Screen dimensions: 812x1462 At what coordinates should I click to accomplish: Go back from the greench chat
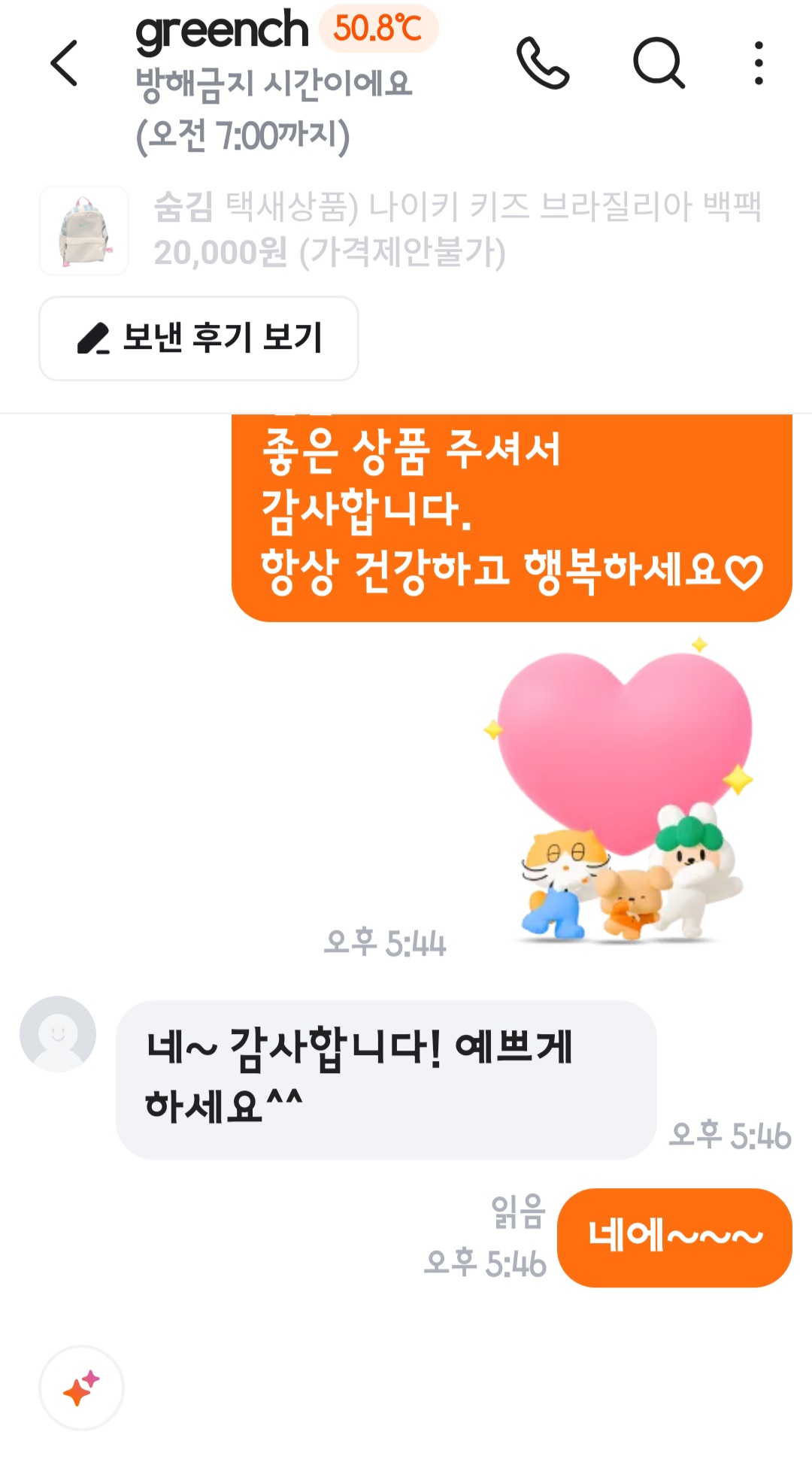click(65, 63)
